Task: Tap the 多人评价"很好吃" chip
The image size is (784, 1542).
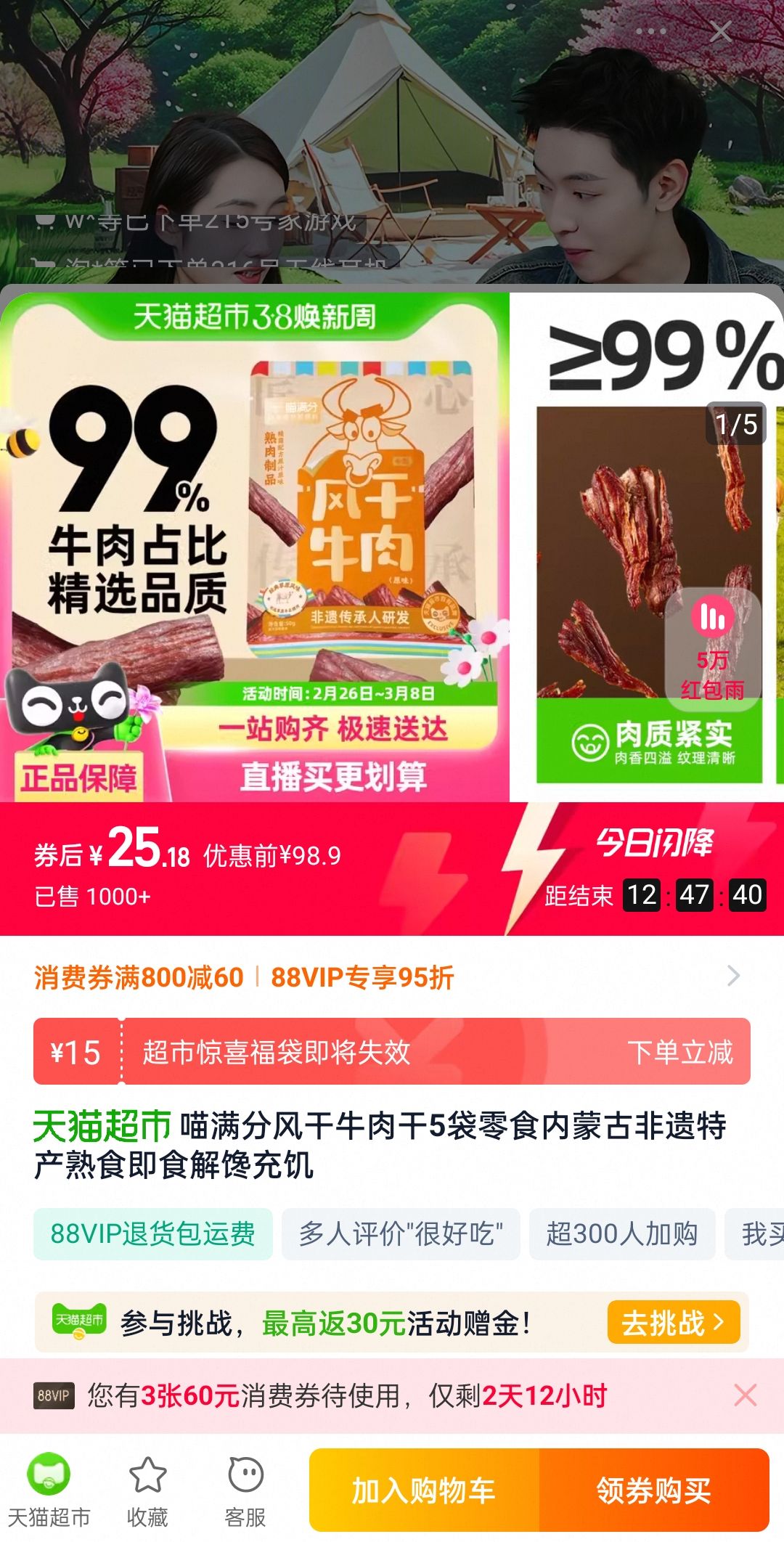Action: pos(401,1233)
